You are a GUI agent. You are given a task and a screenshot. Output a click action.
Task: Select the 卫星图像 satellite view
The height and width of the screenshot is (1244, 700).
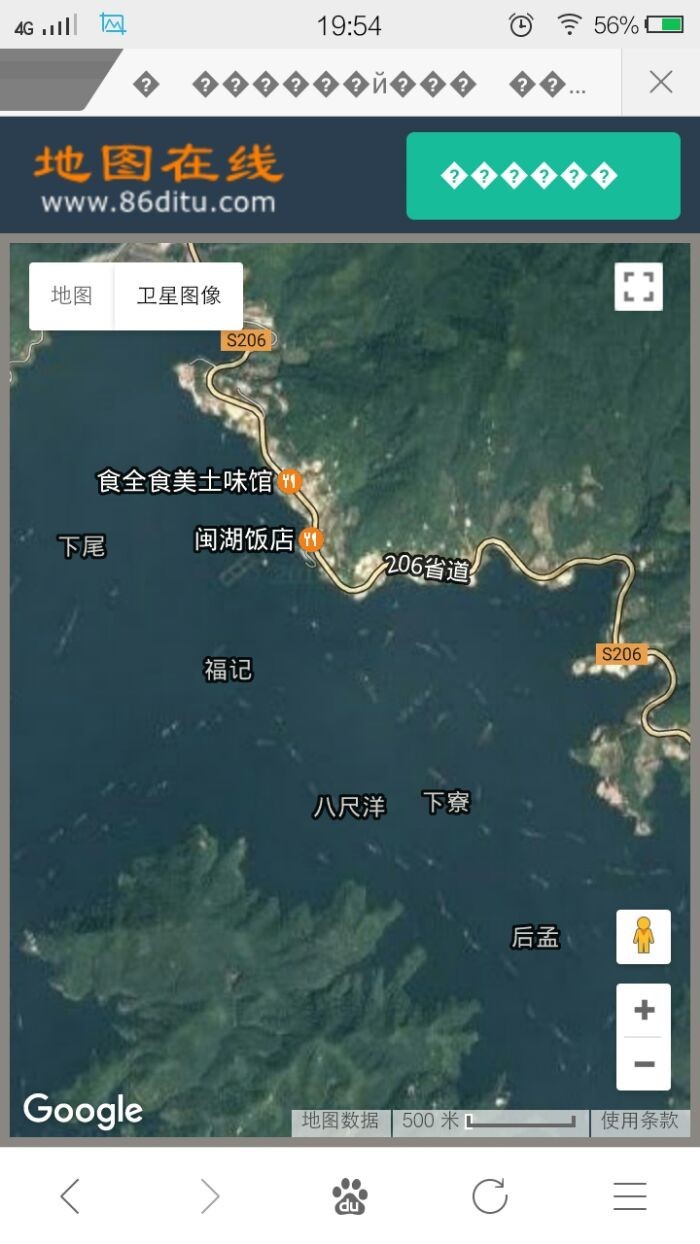point(179,295)
